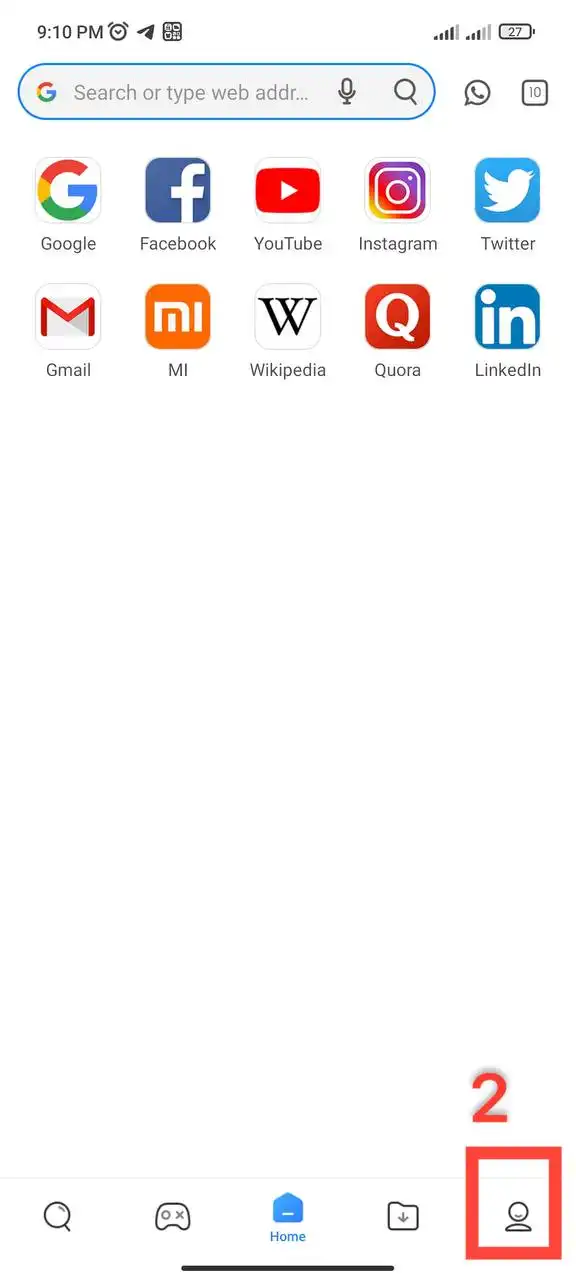Go to the Wikipedia shortcut
This screenshot has width=576, height=1280.
point(288,331)
